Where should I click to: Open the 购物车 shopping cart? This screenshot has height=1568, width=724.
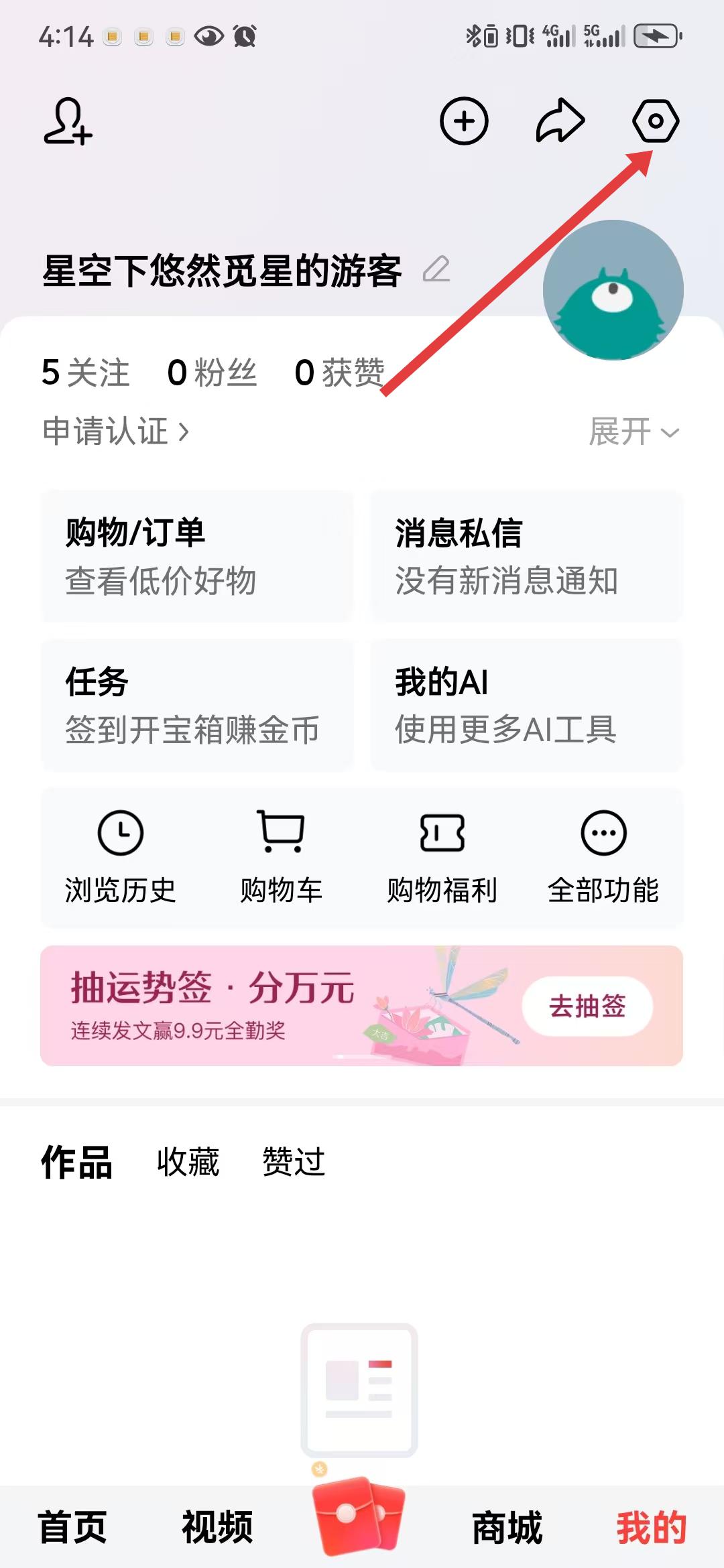click(x=282, y=858)
